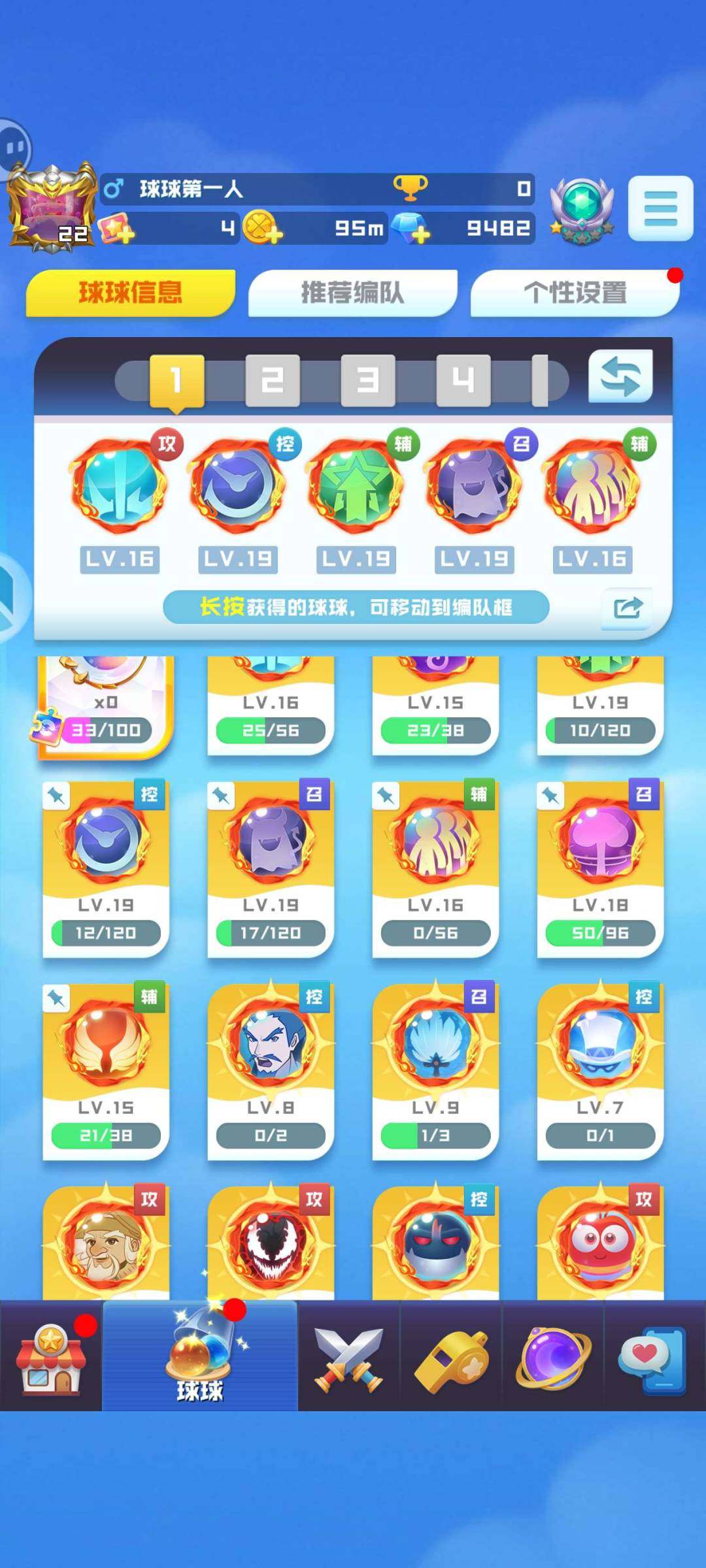This screenshot has width=706, height=1568.
Task: Tap the swap arrows button
Action: coord(620,377)
